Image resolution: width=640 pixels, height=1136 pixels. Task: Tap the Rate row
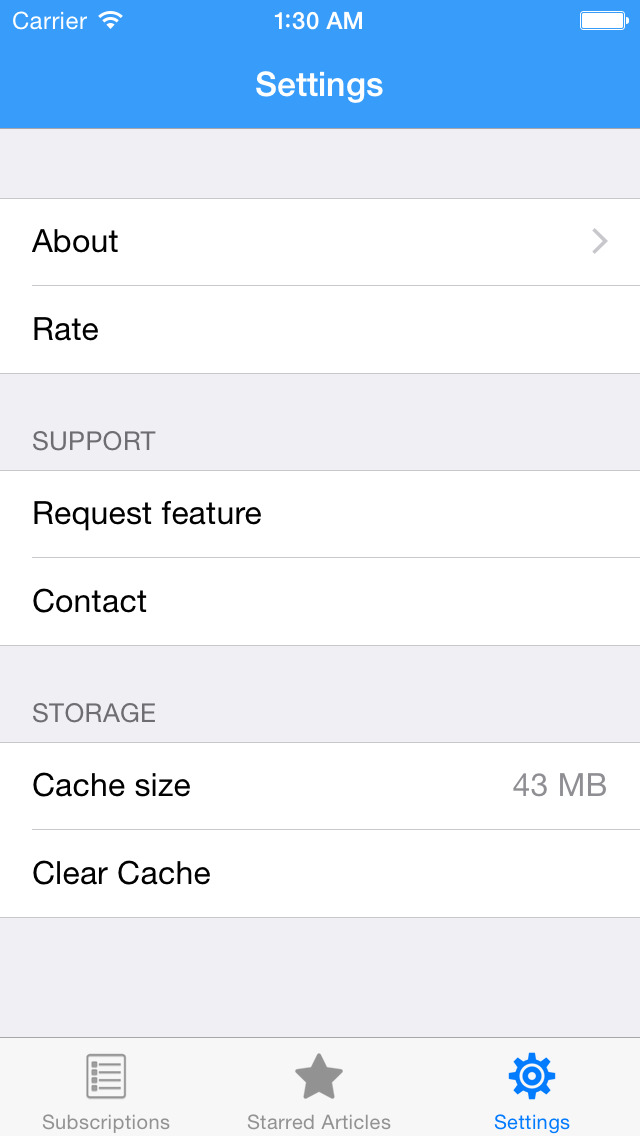tap(320, 330)
